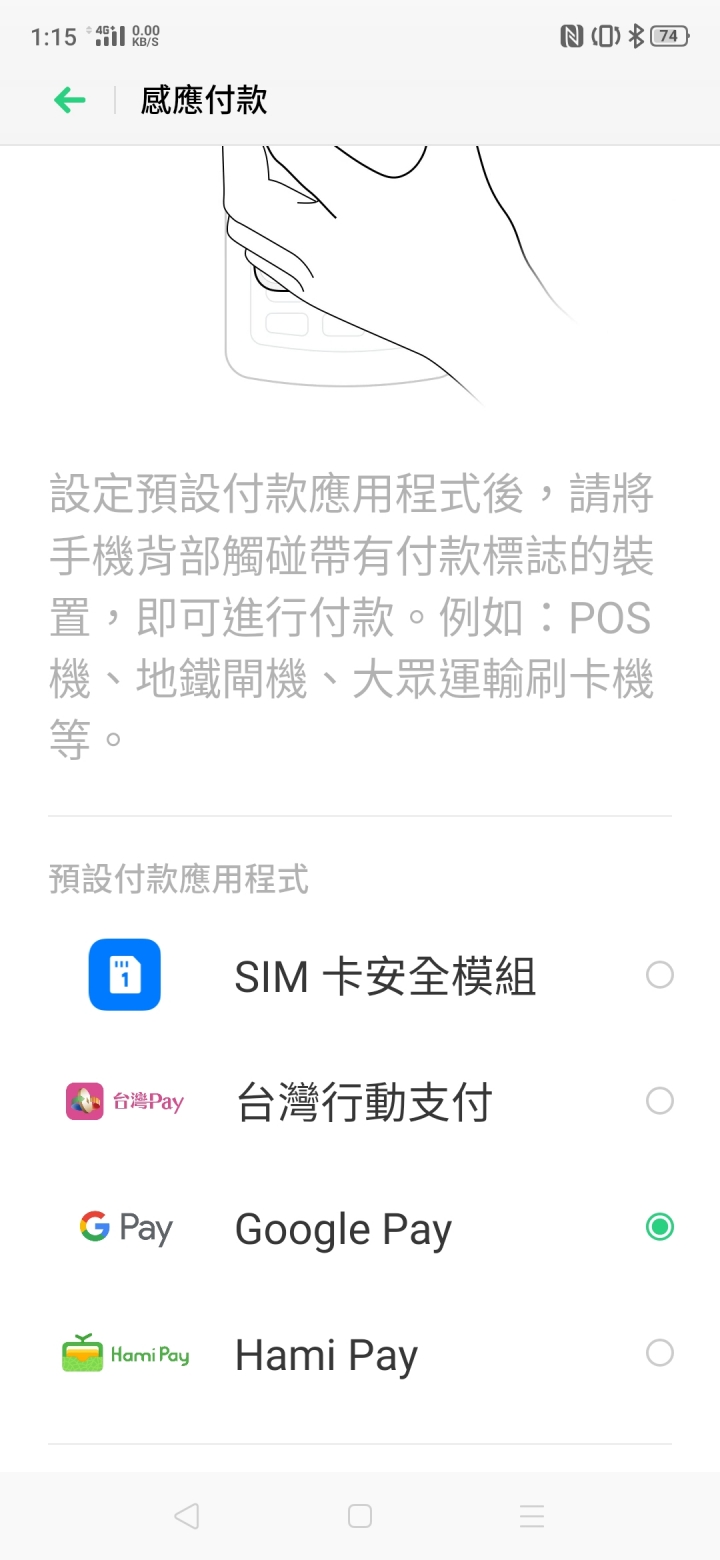Select 台灣行動支付 as payment app
This screenshot has width=720, height=1560.
point(660,1101)
